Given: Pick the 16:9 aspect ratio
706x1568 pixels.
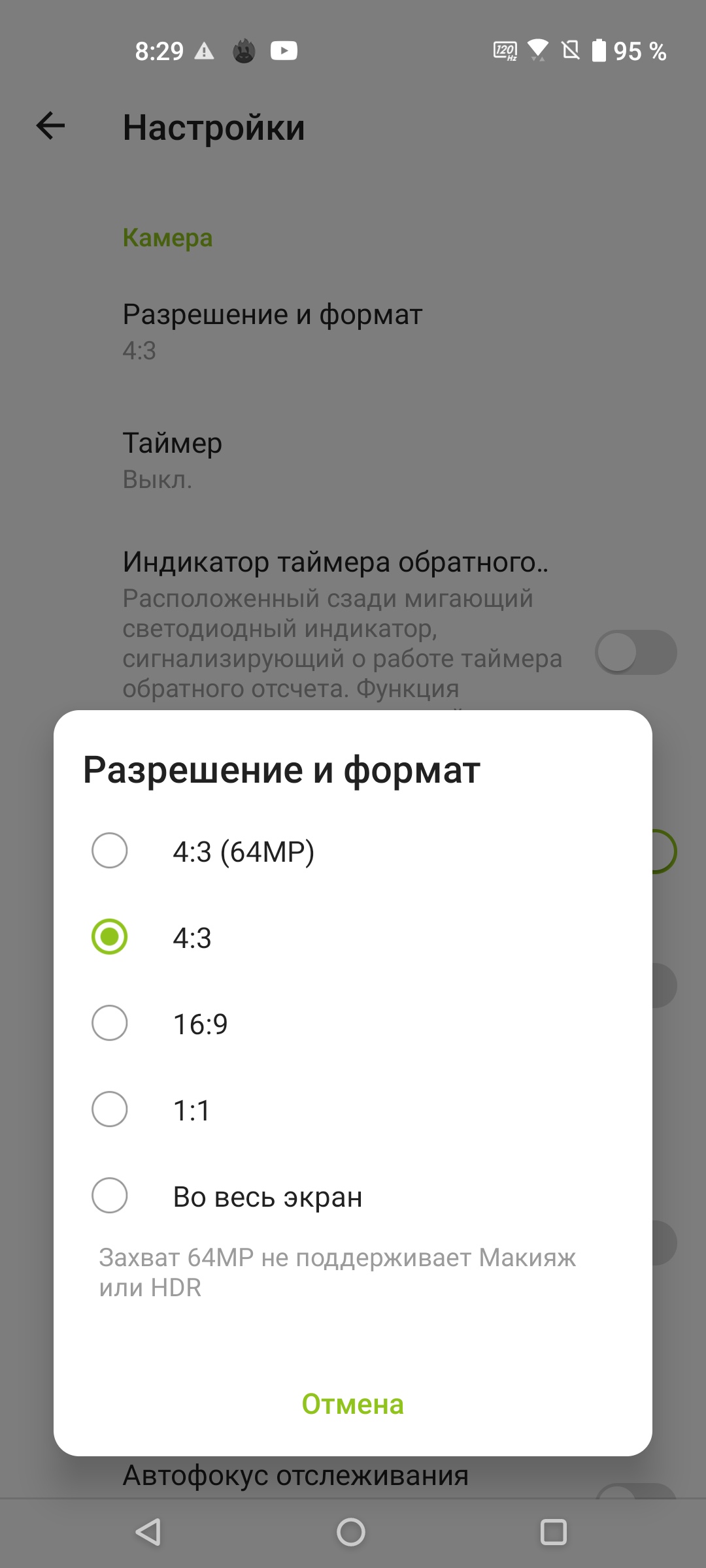Looking at the screenshot, I should tap(110, 1023).
